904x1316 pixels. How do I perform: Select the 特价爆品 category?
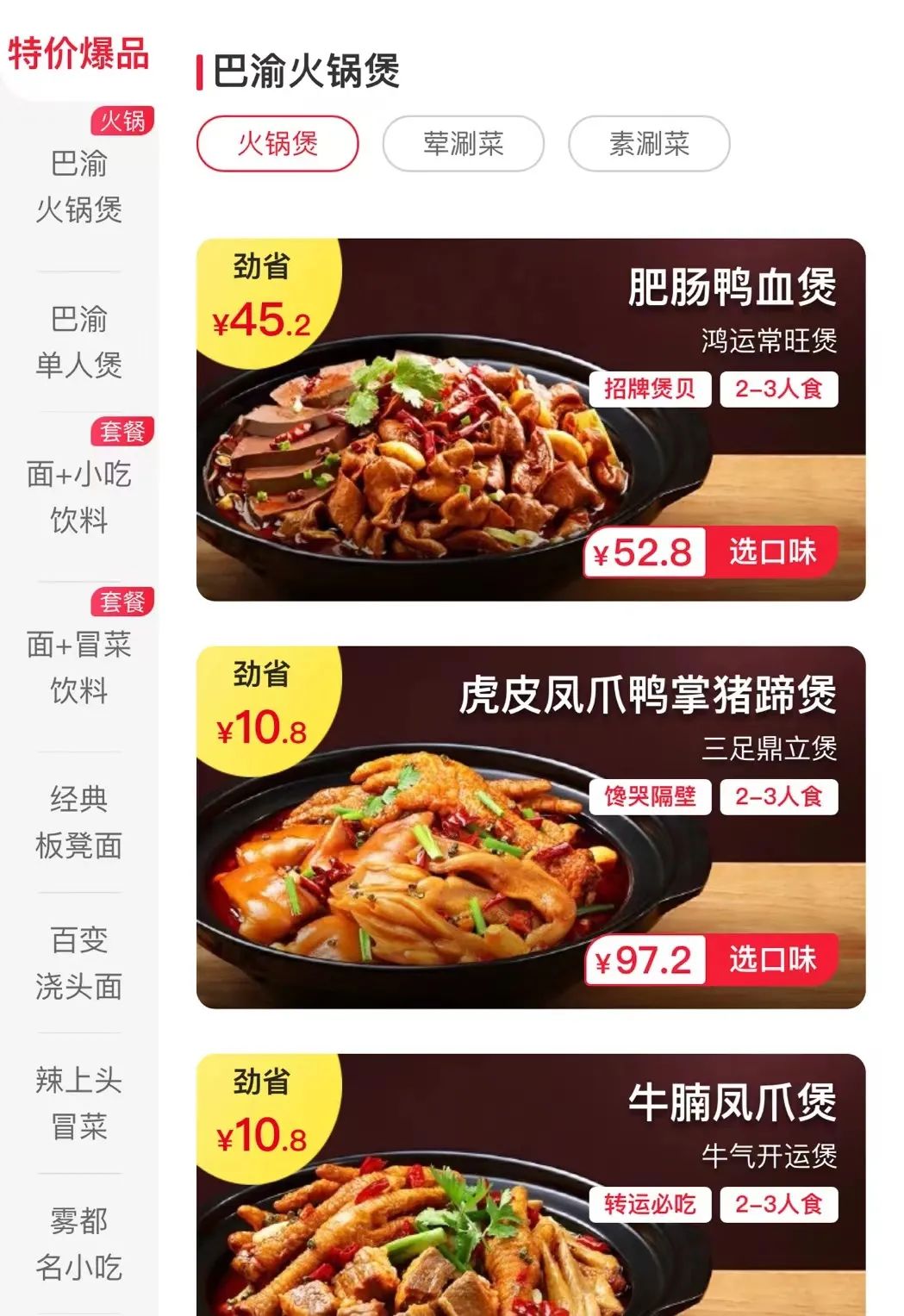click(78, 53)
